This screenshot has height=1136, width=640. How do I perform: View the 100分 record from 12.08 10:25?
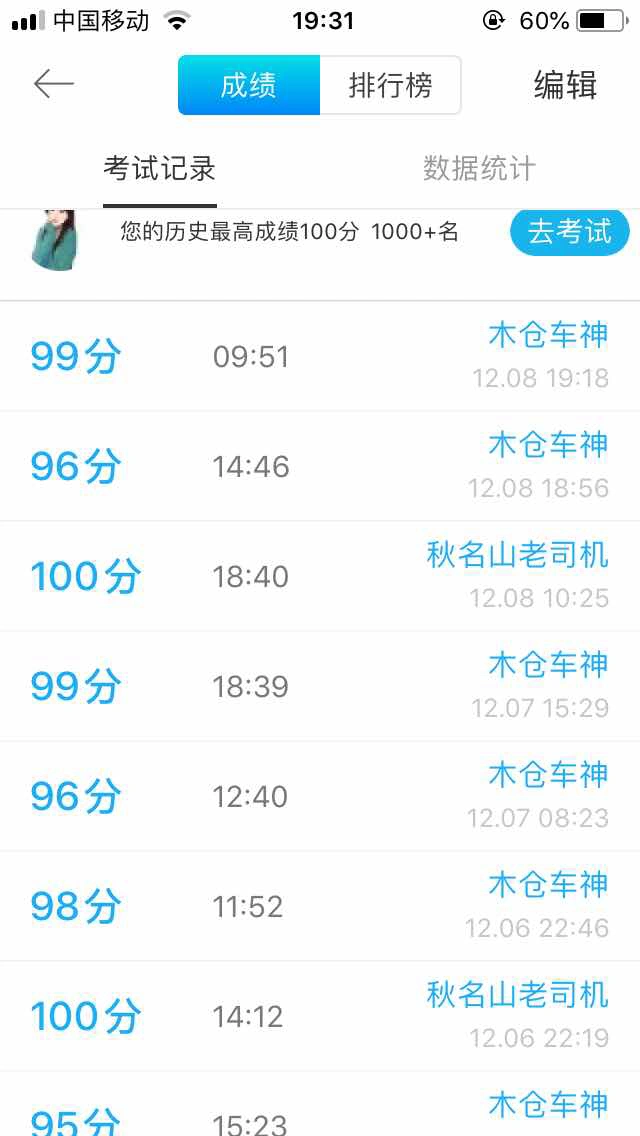coord(320,576)
